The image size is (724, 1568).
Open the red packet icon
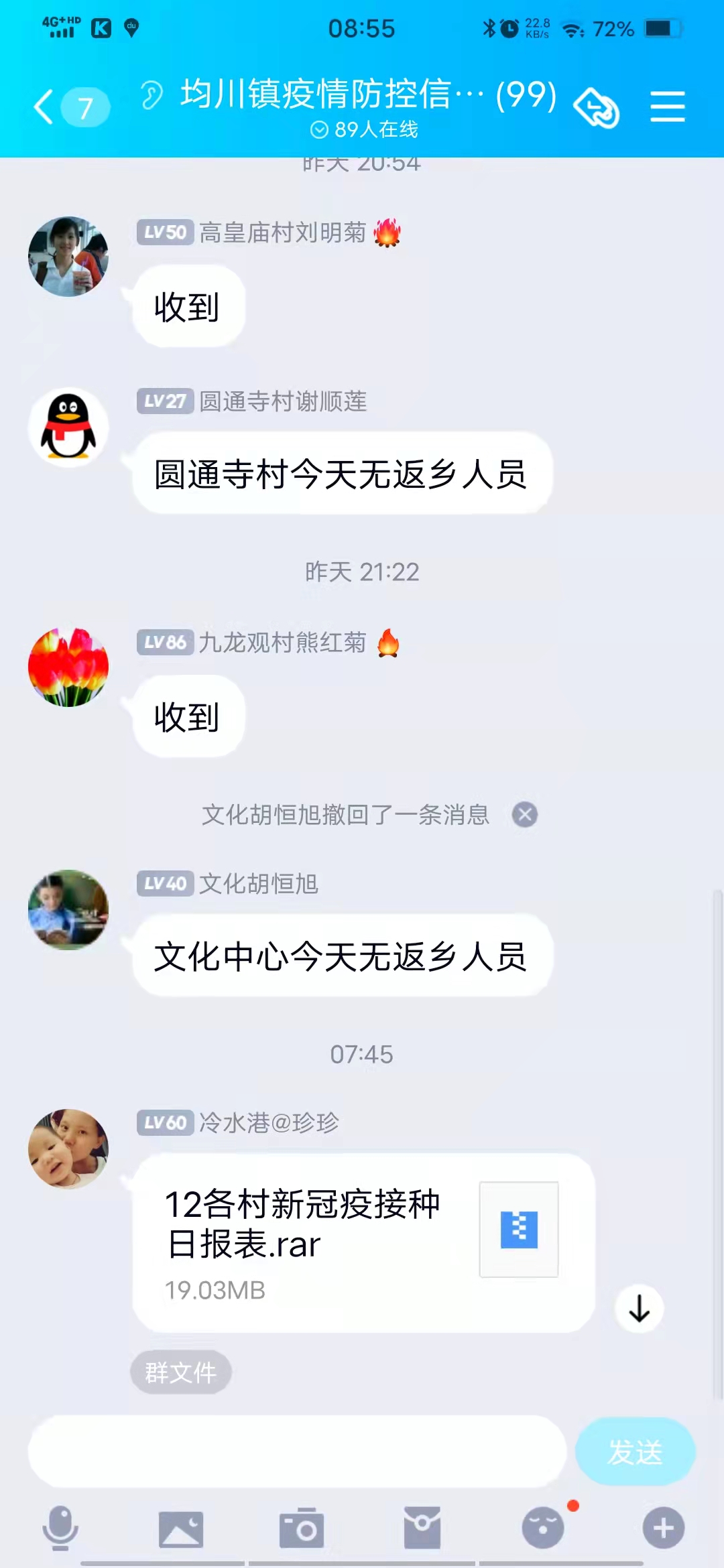coord(422,1528)
